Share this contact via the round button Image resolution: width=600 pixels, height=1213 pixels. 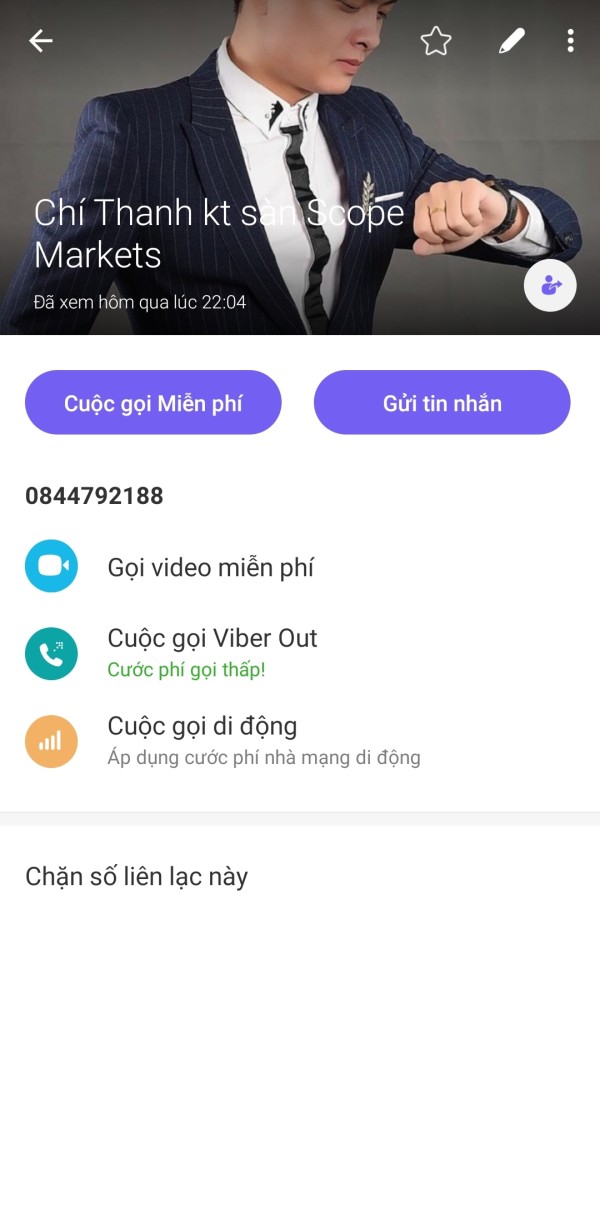click(550, 286)
